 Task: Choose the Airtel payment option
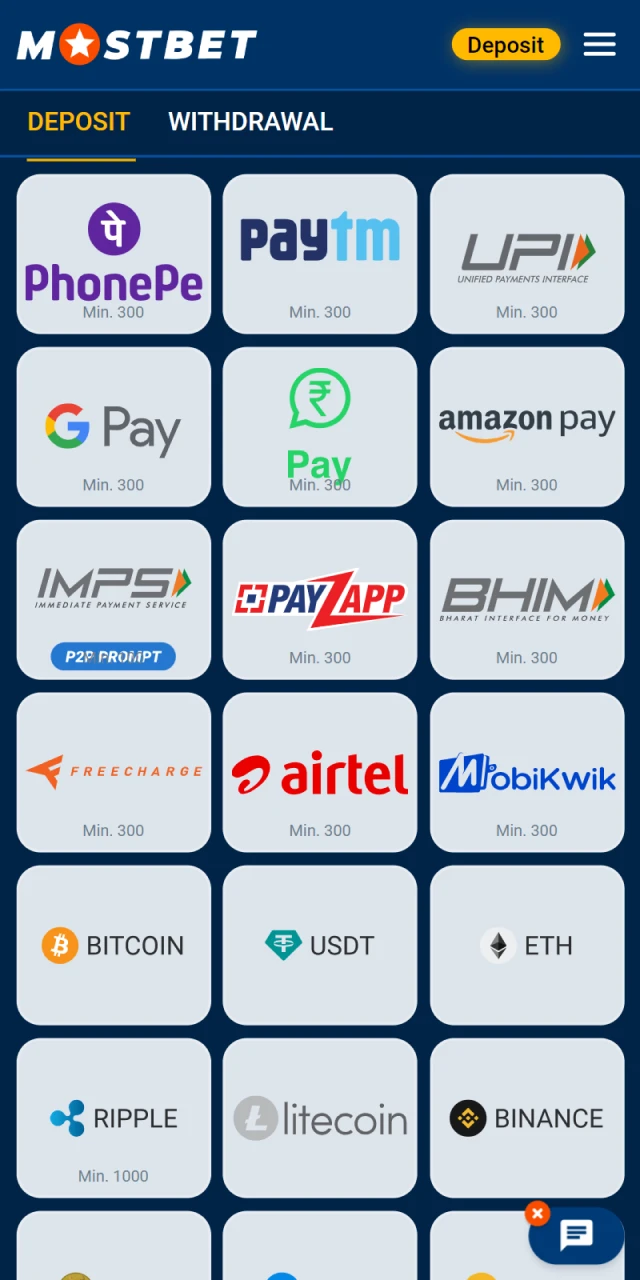(320, 772)
